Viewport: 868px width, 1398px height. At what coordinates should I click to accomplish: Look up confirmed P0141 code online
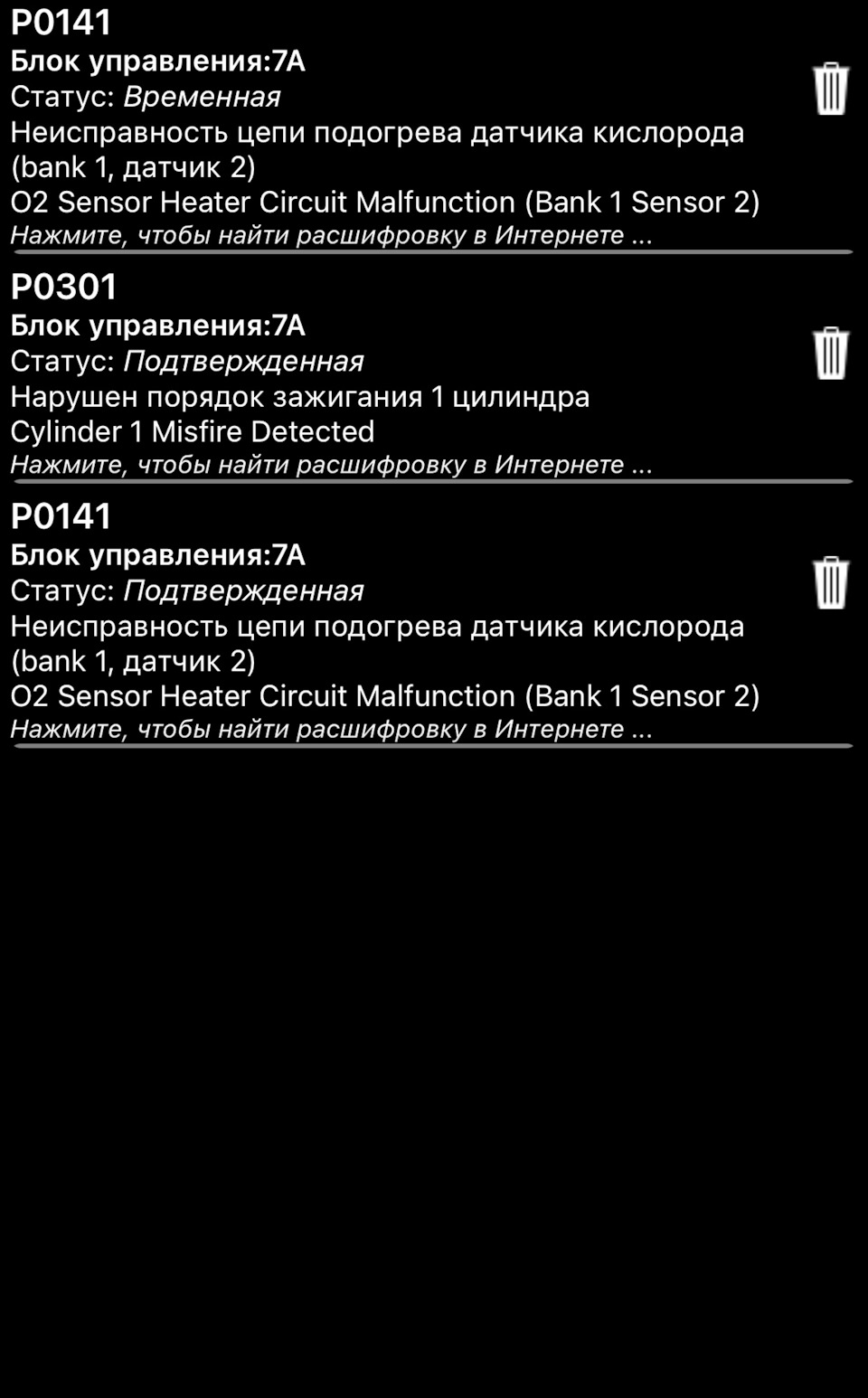tap(331, 729)
